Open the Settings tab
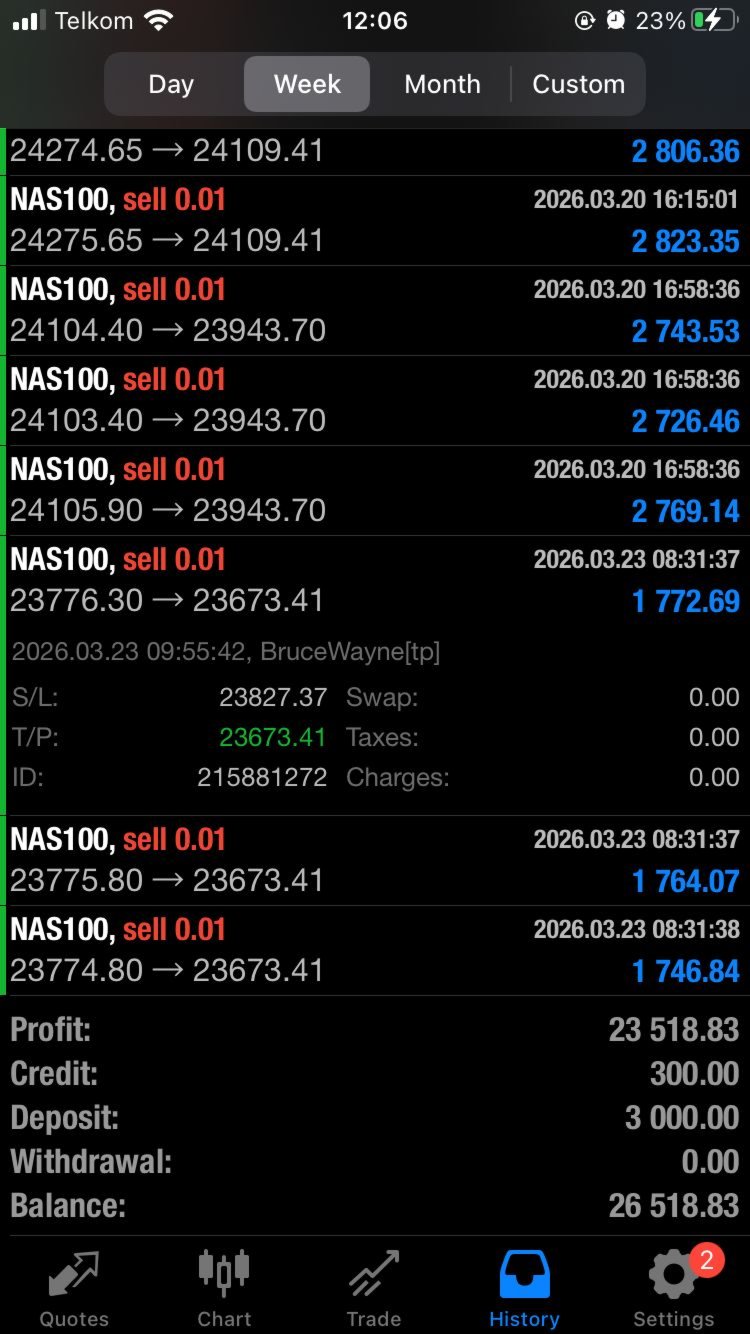The width and height of the screenshot is (750, 1334). pyautogui.click(x=674, y=1288)
